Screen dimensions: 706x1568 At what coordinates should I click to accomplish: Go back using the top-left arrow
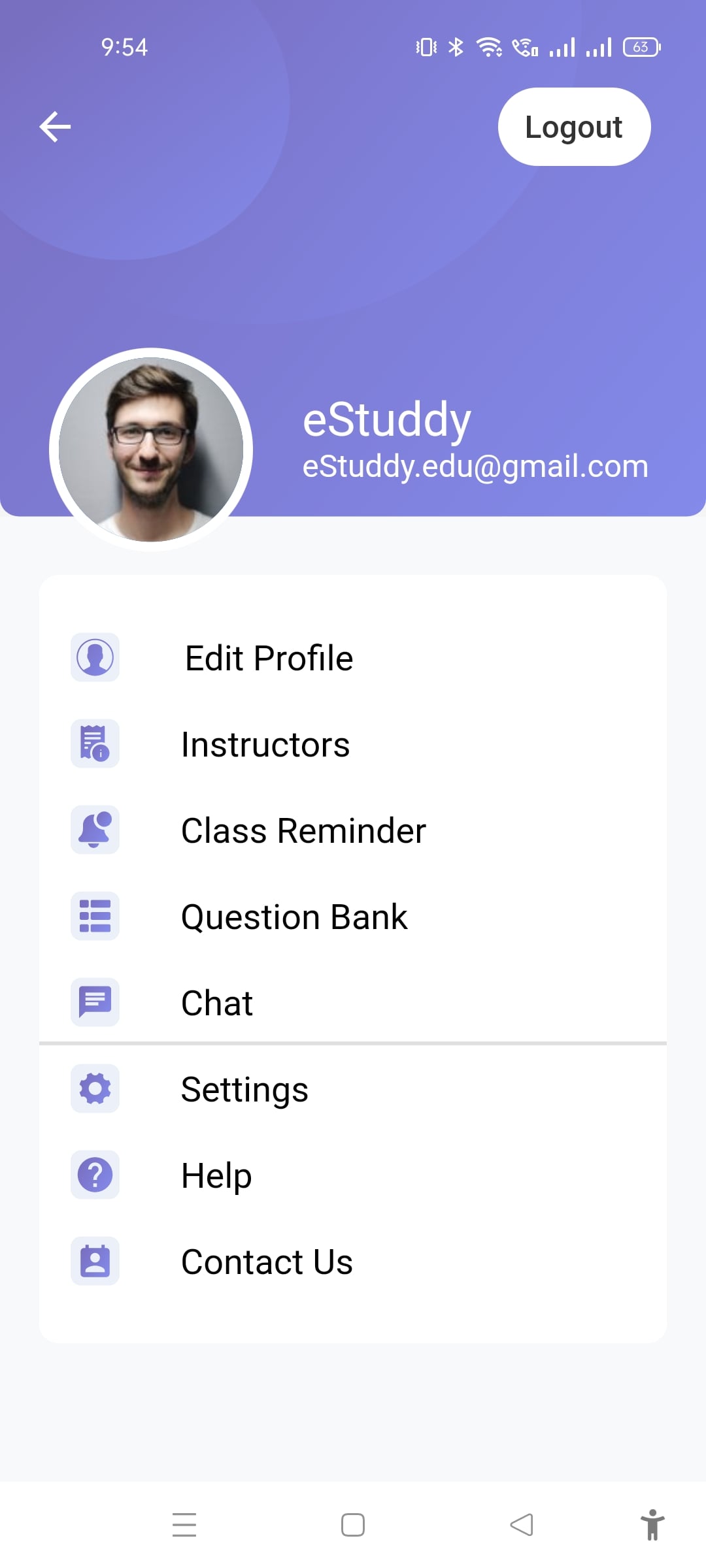pos(55,127)
